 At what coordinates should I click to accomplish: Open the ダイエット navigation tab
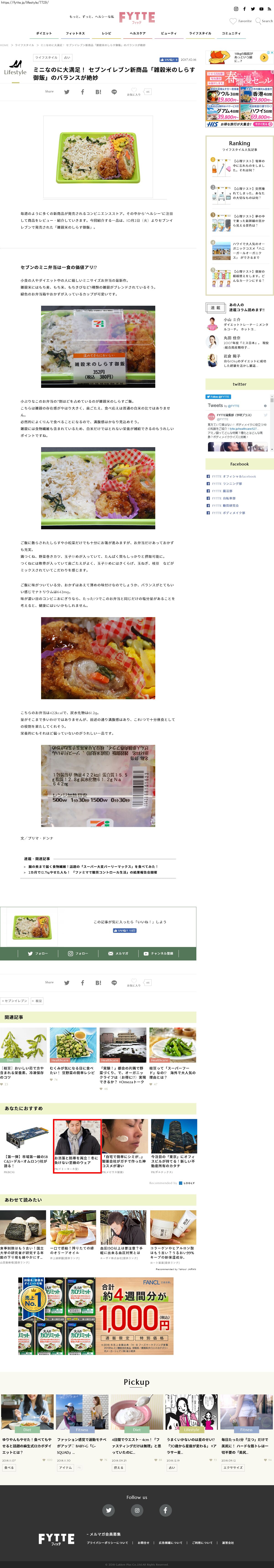point(44,34)
